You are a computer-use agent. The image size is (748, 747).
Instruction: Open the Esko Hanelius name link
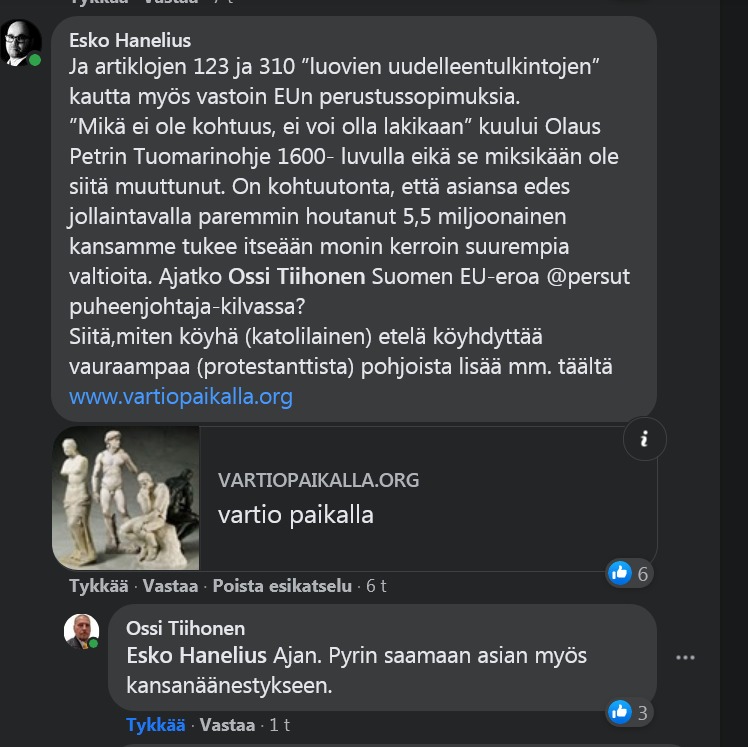point(130,40)
